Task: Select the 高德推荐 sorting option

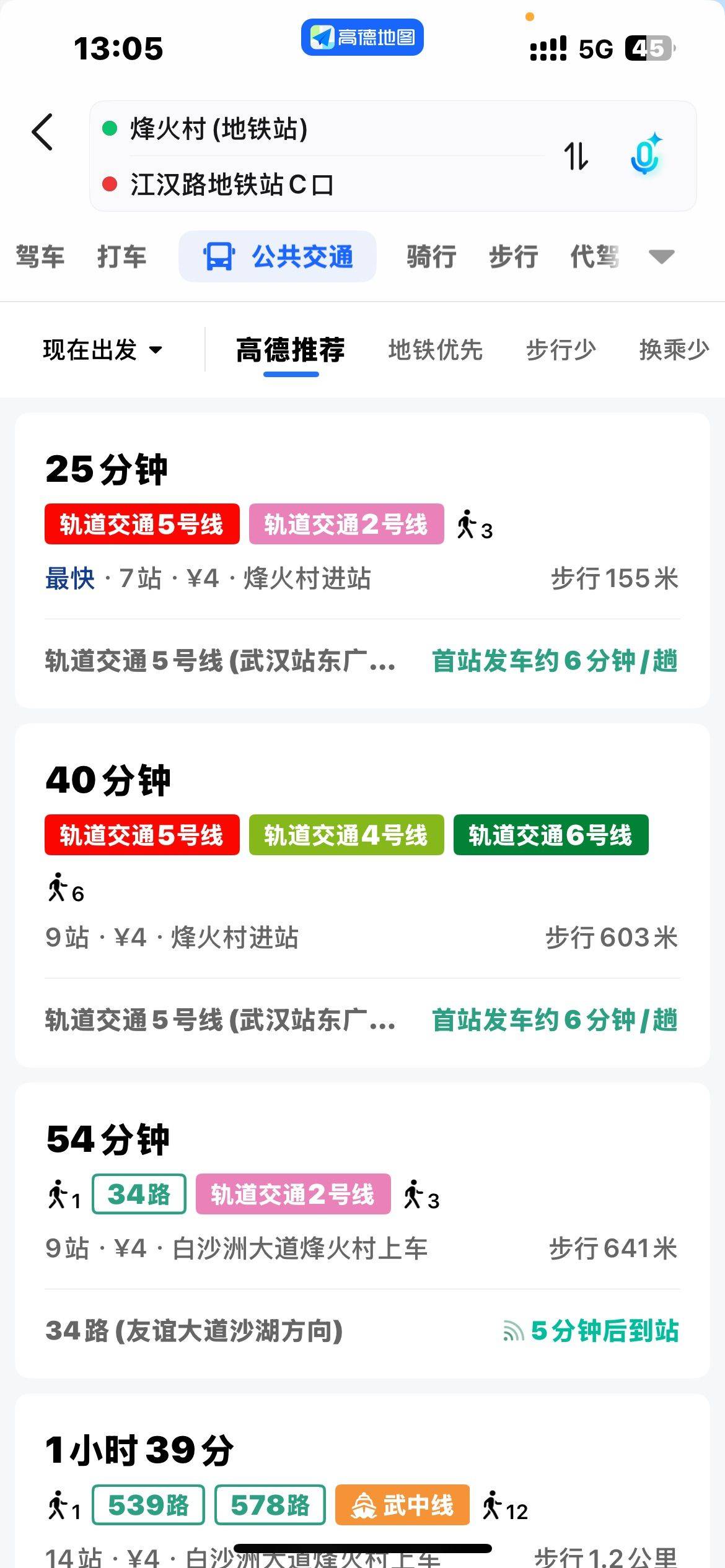Action: point(291,350)
